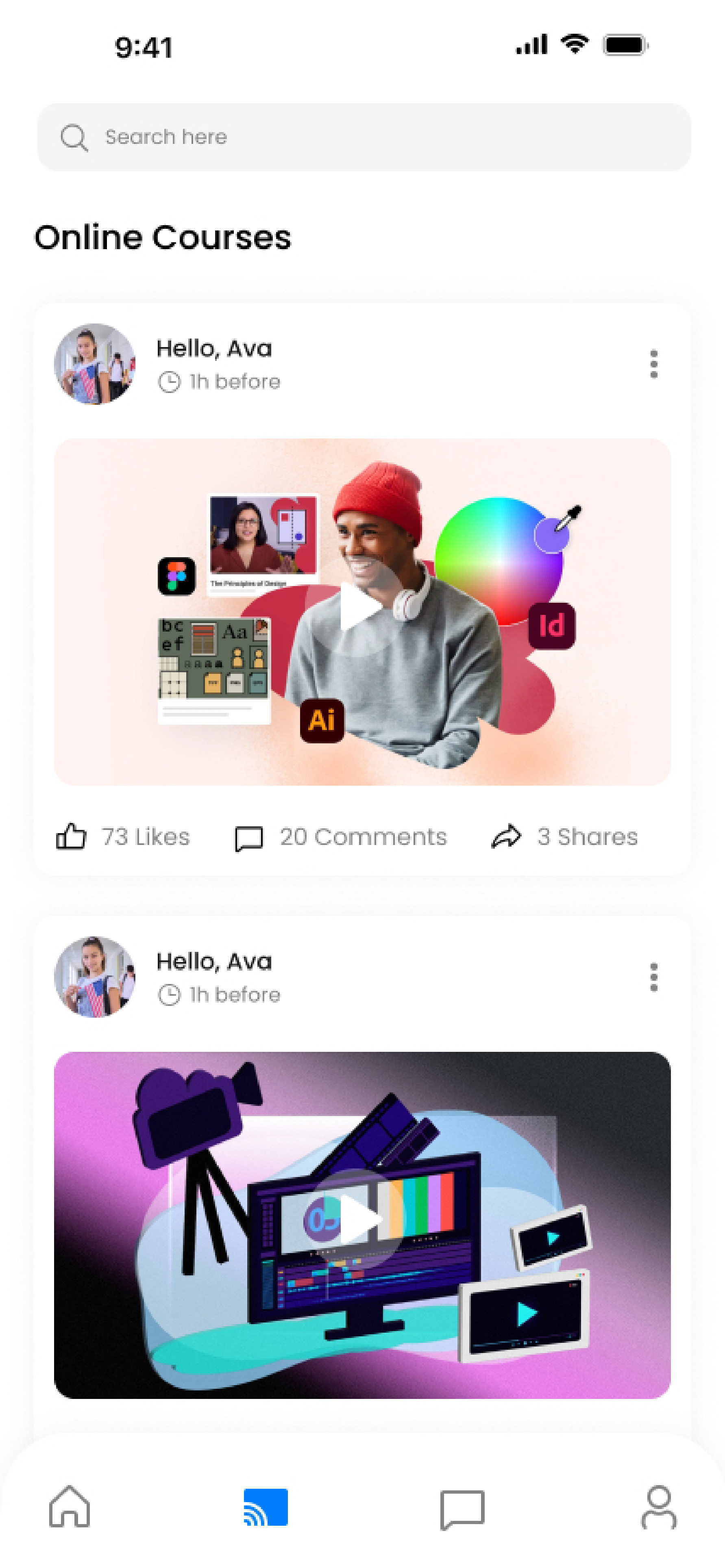Switch to the profile tab
This screenshot has width=725, height=1568.
click(x=659, y=1507)
